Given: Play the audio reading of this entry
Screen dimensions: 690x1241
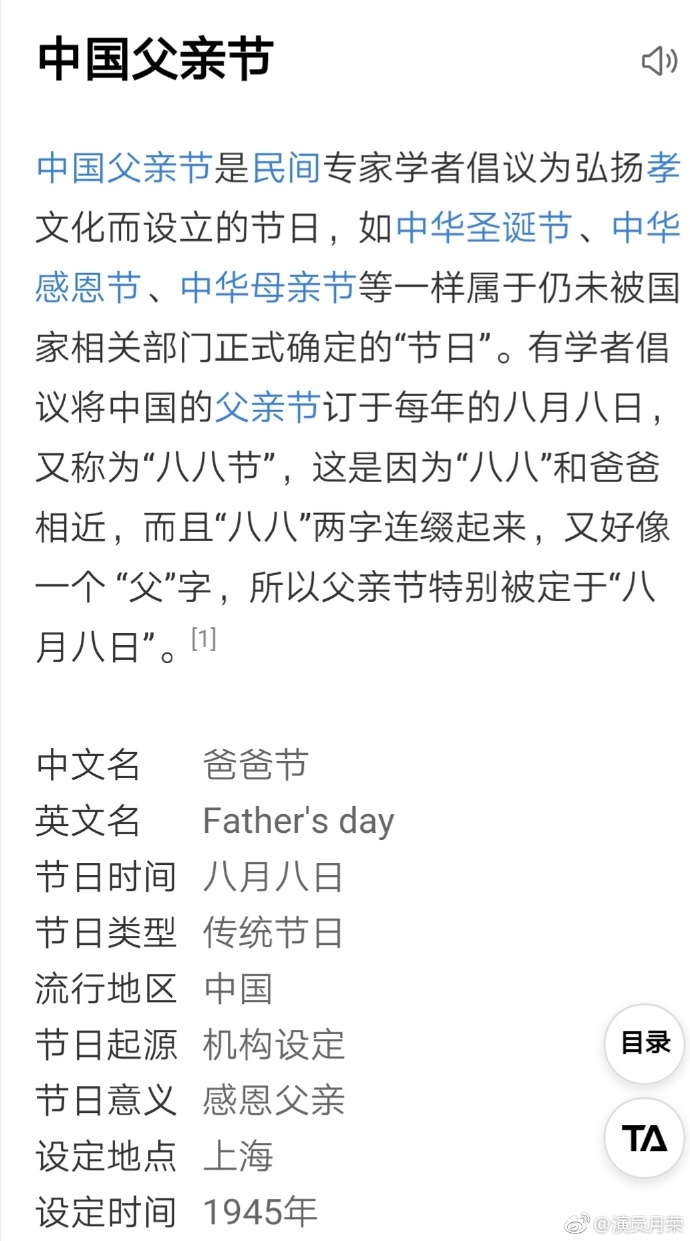Looking at the screenshot, I should [659, 61].
